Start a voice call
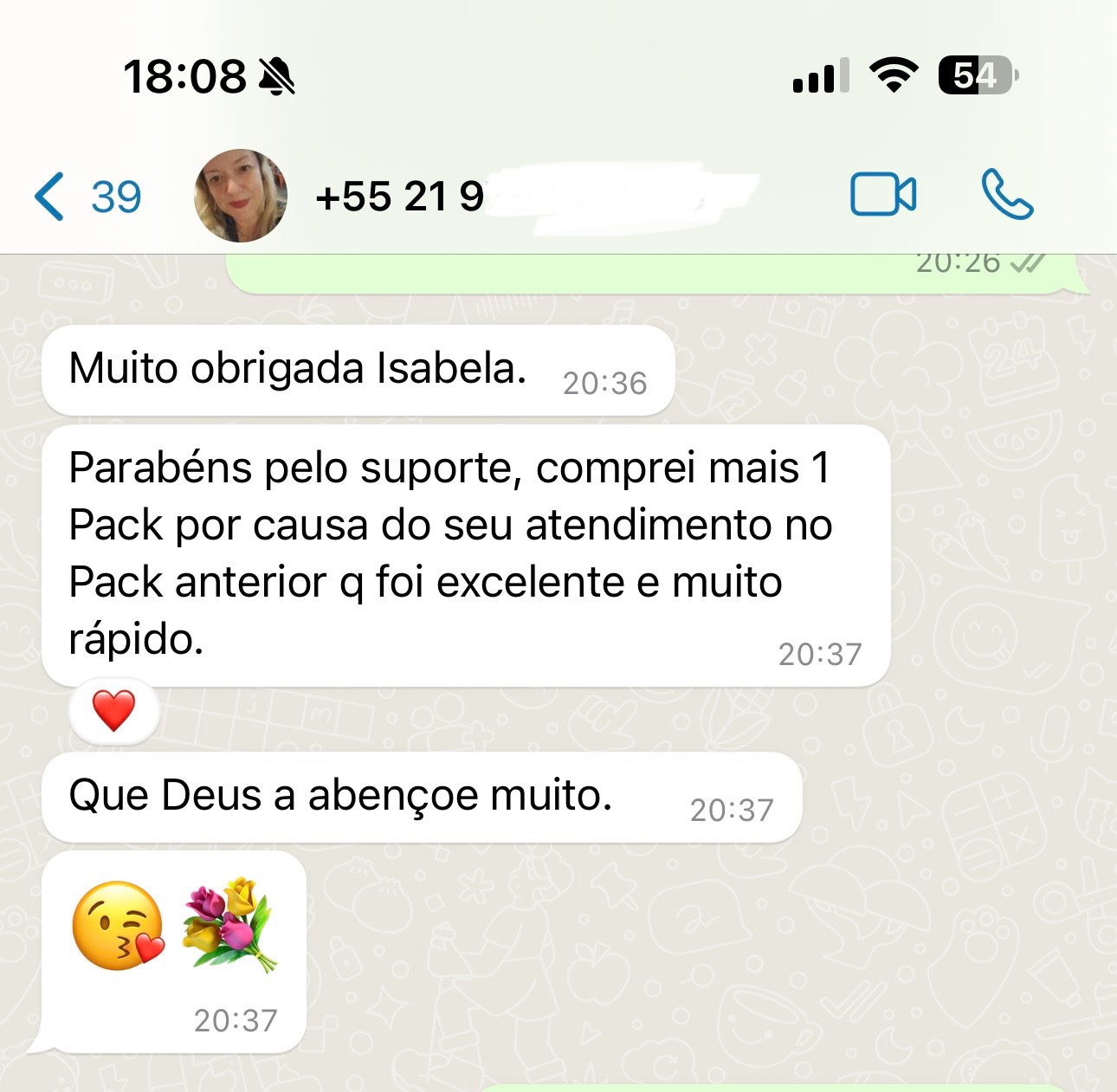Image resolution: width=1117 pixels, height=1092 pixels. pyautogui.click(x=1007, y=195)
